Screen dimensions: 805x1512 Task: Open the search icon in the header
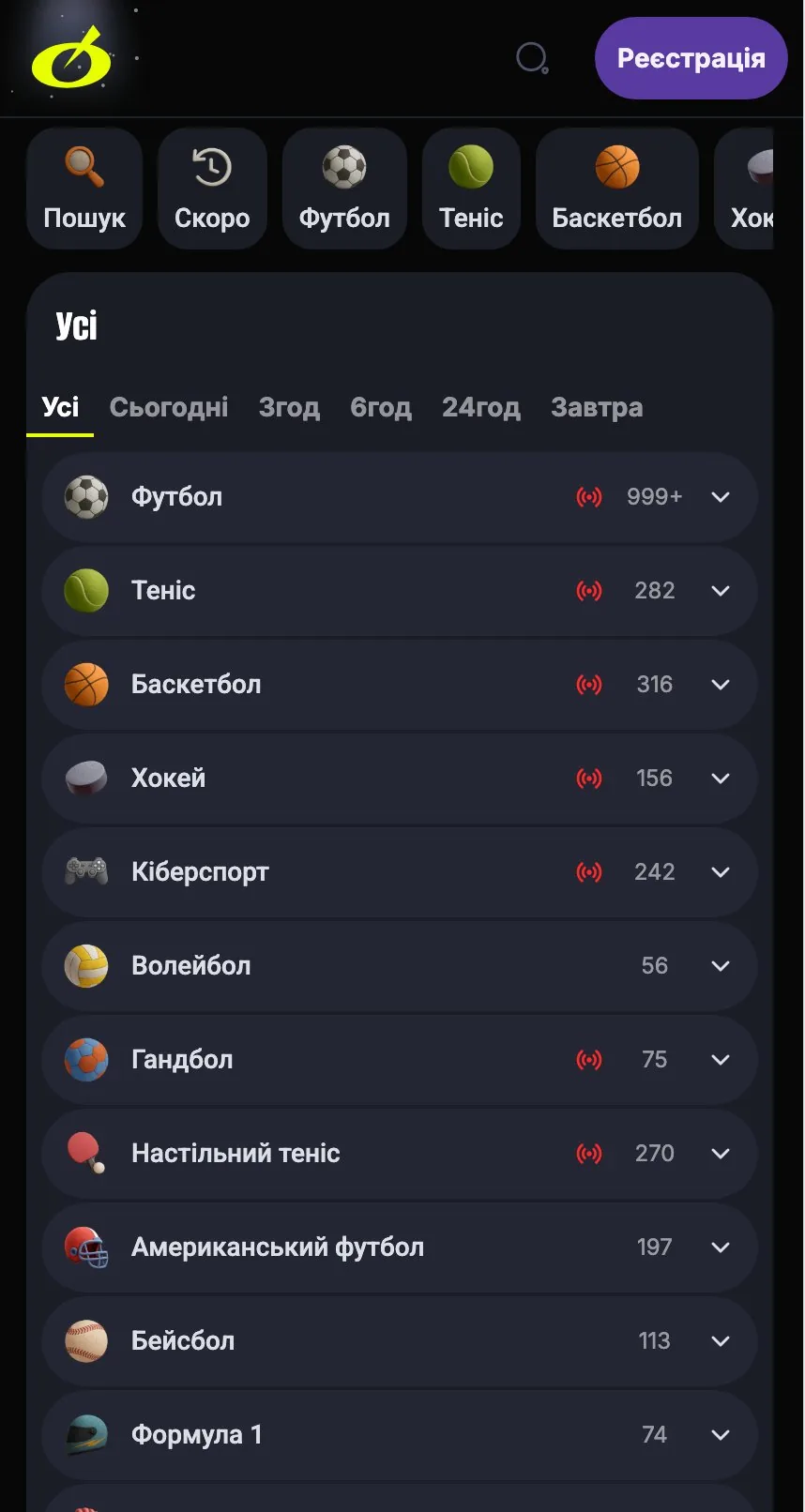(x=532, y=58)
